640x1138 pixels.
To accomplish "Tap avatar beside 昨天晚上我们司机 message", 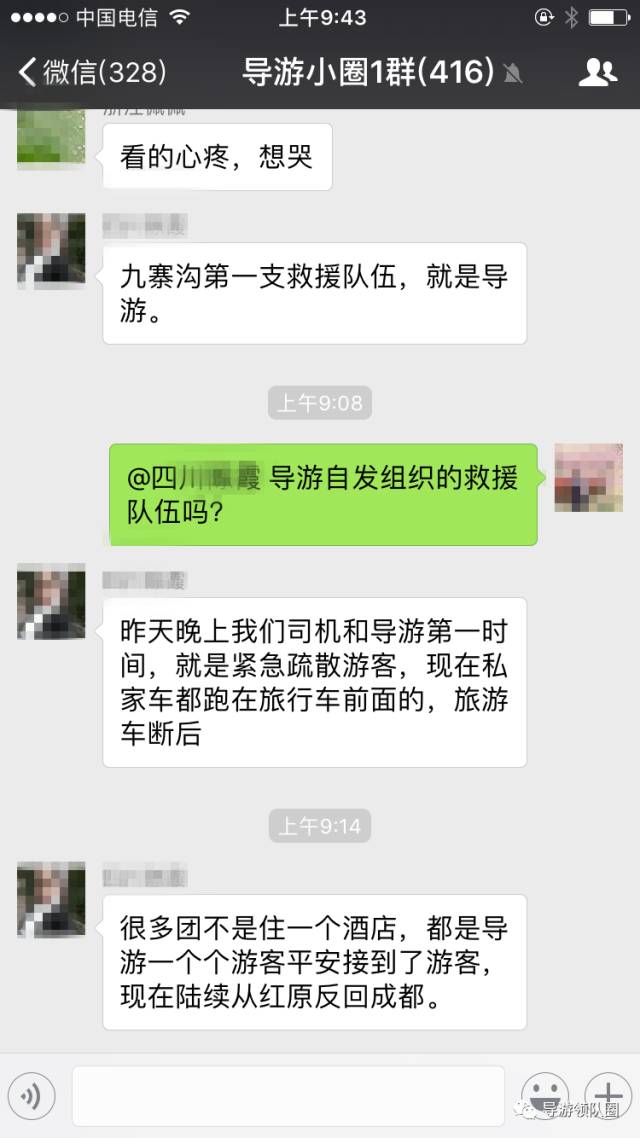I will point(51,601).
